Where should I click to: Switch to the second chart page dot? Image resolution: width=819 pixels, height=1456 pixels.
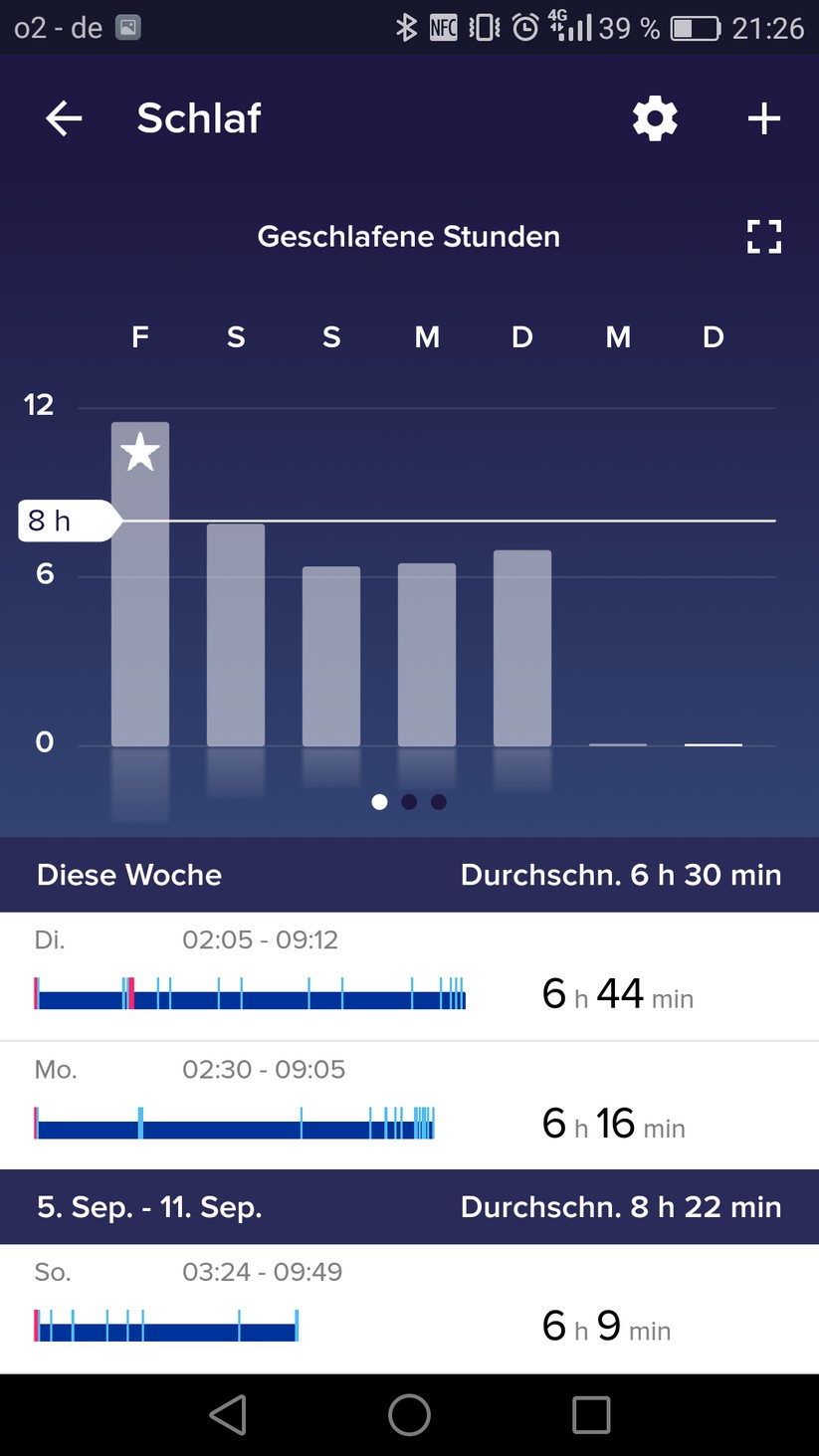(x=409, y=801)
